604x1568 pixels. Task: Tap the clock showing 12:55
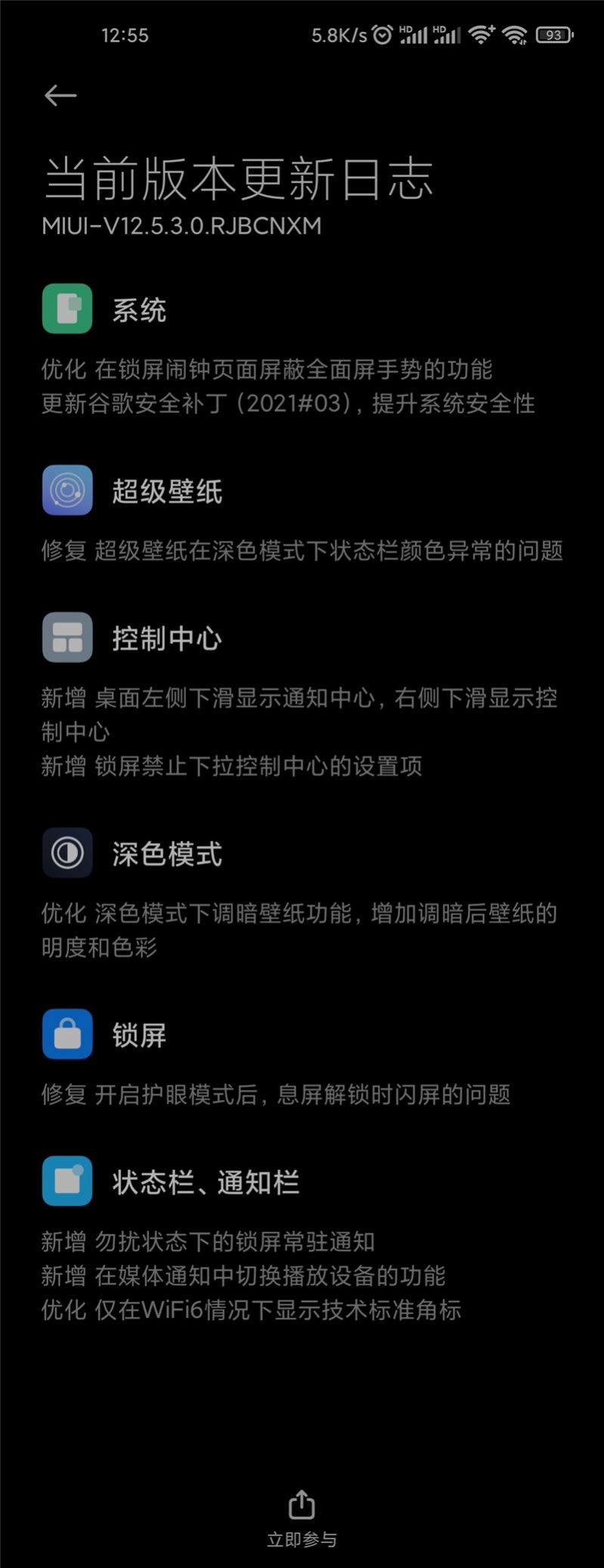[x=126, y=35]
